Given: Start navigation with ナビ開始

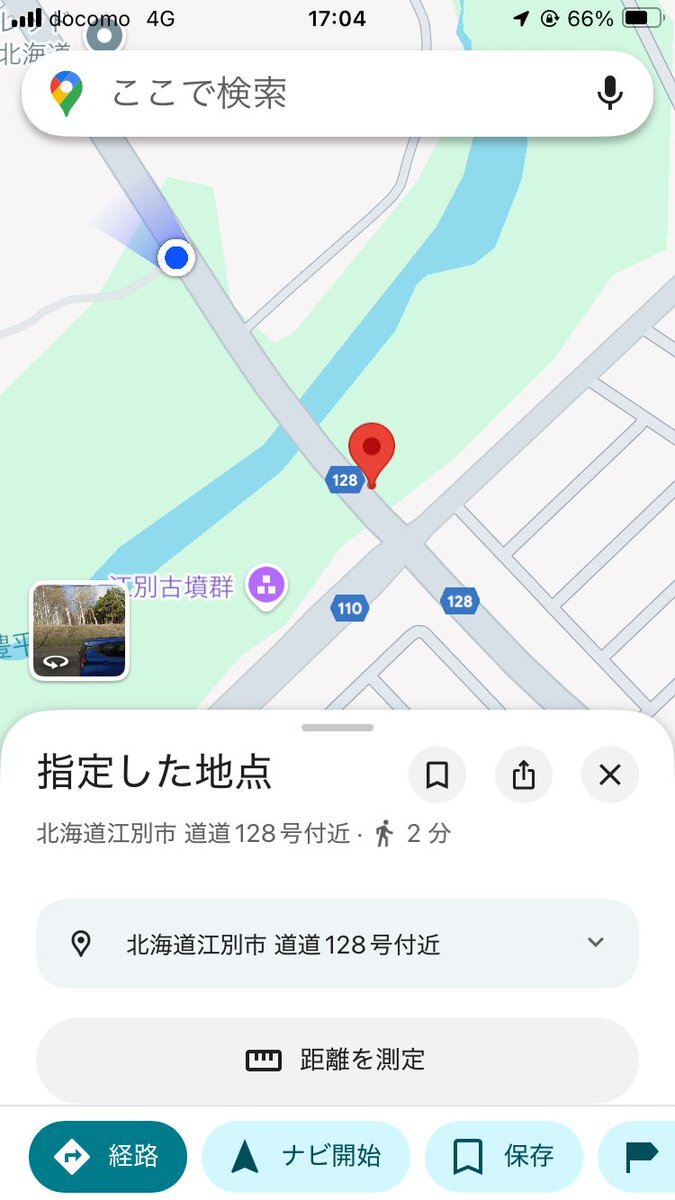Looking at the screenshot, I should (306, 1157).
